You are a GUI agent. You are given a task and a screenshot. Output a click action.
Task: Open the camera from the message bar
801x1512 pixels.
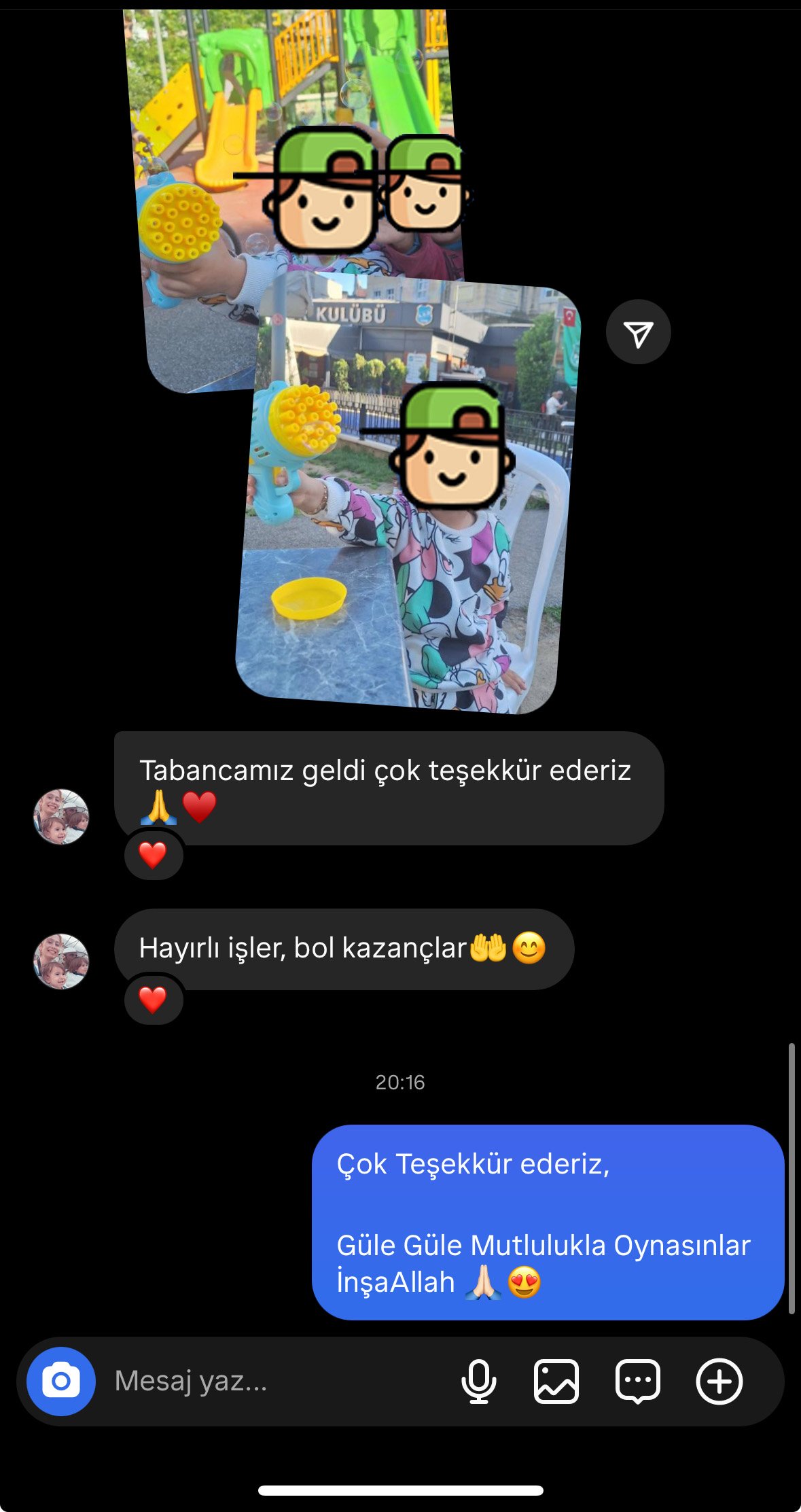[x=61, y=1382]
